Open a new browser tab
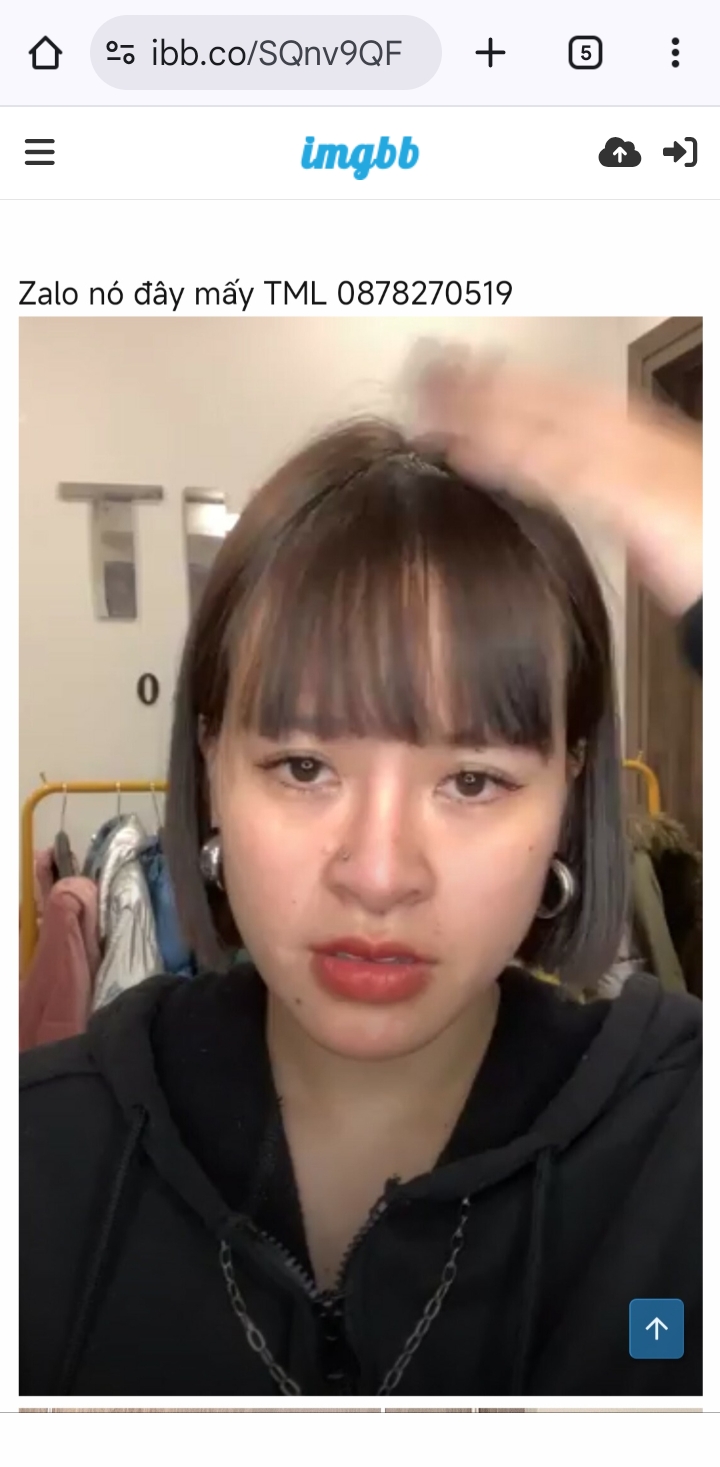 click(490, 53)
